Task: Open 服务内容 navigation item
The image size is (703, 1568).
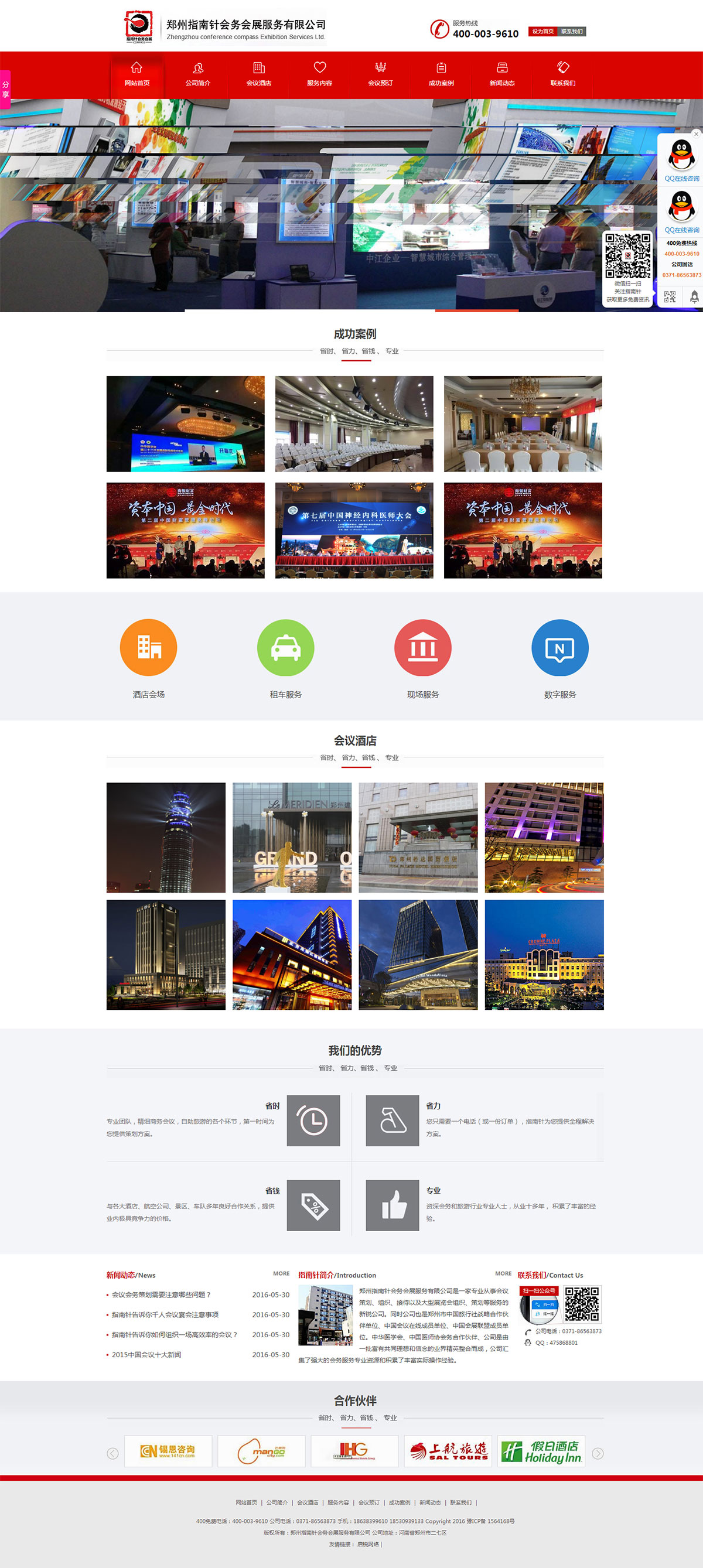Action: pos(319,74)
